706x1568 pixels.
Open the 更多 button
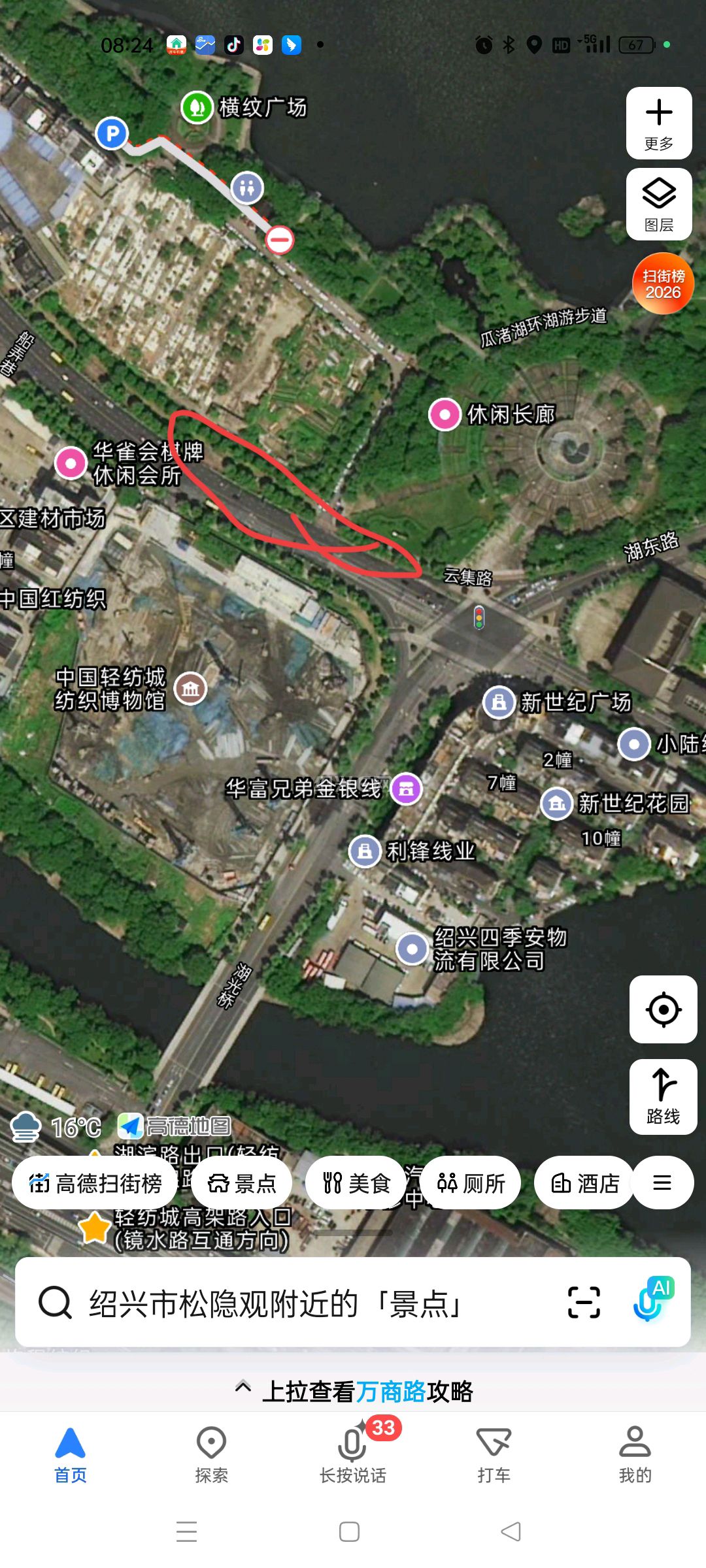click(x=659, y=123)
